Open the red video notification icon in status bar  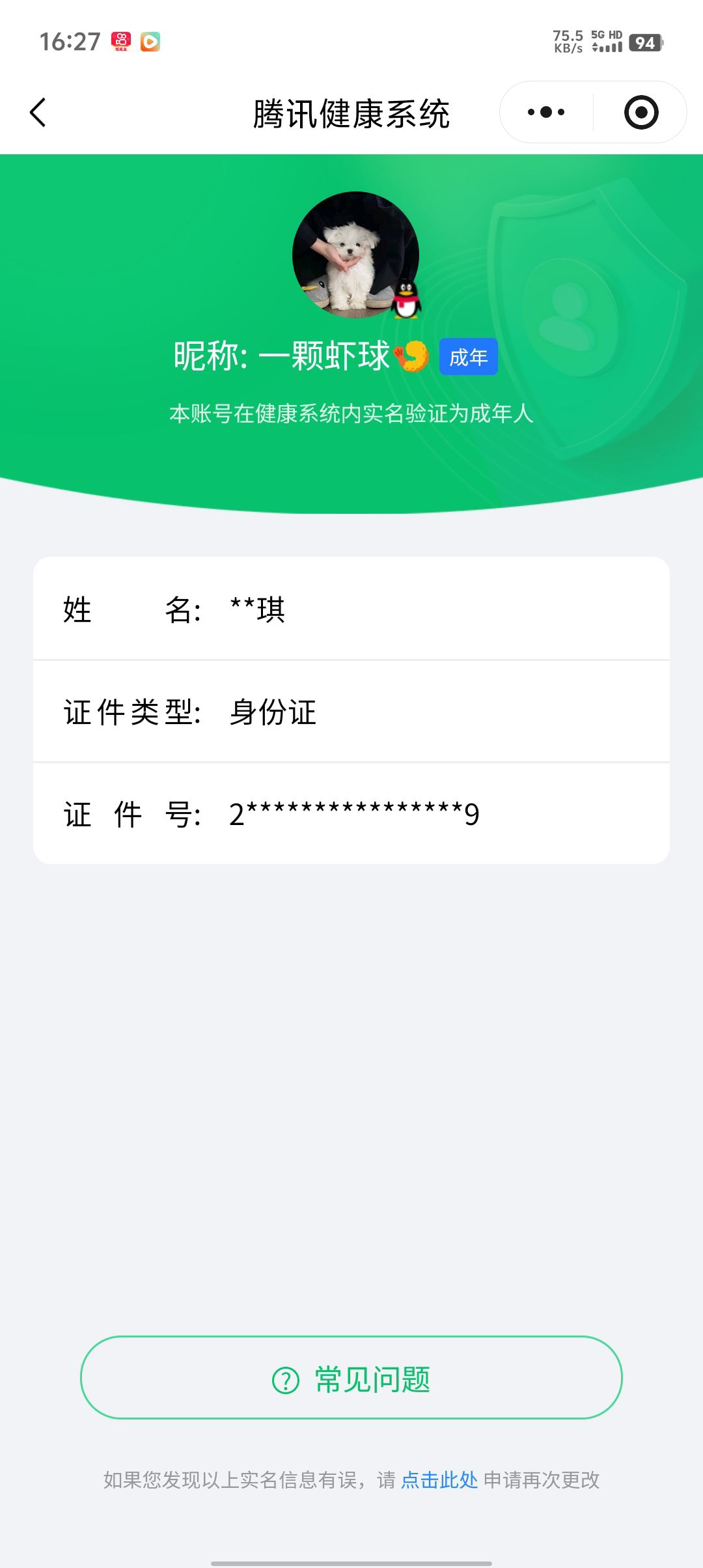coord(121,42)
